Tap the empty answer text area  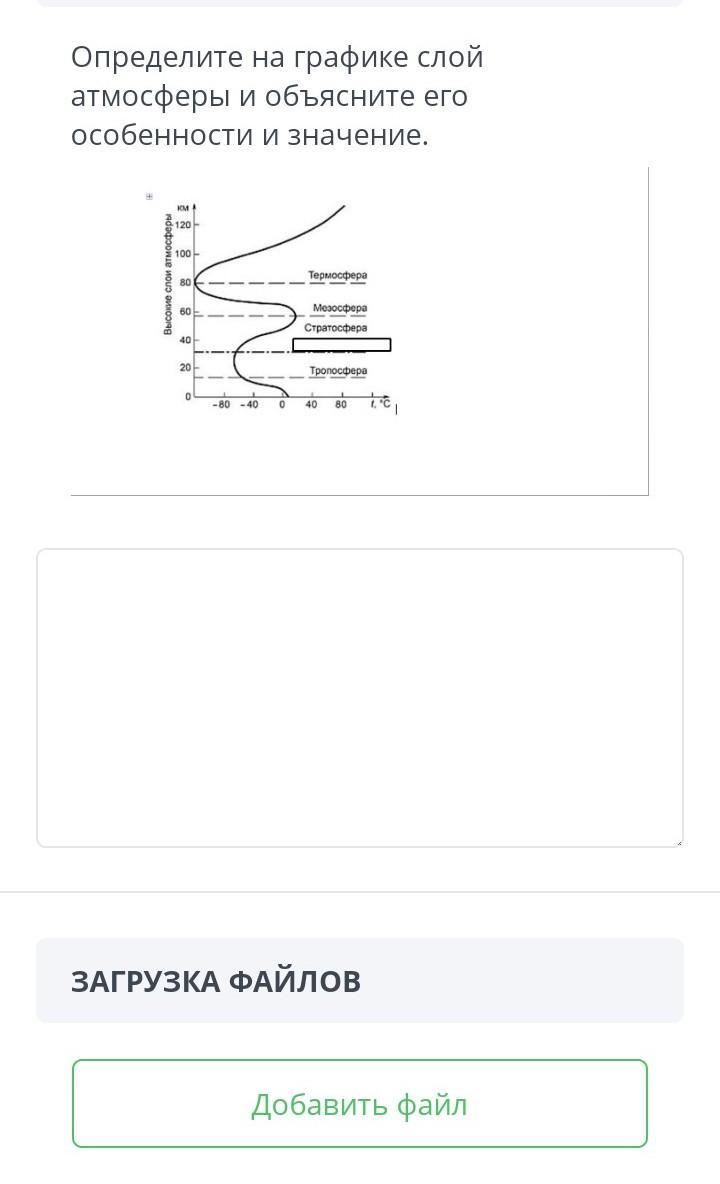360,698
